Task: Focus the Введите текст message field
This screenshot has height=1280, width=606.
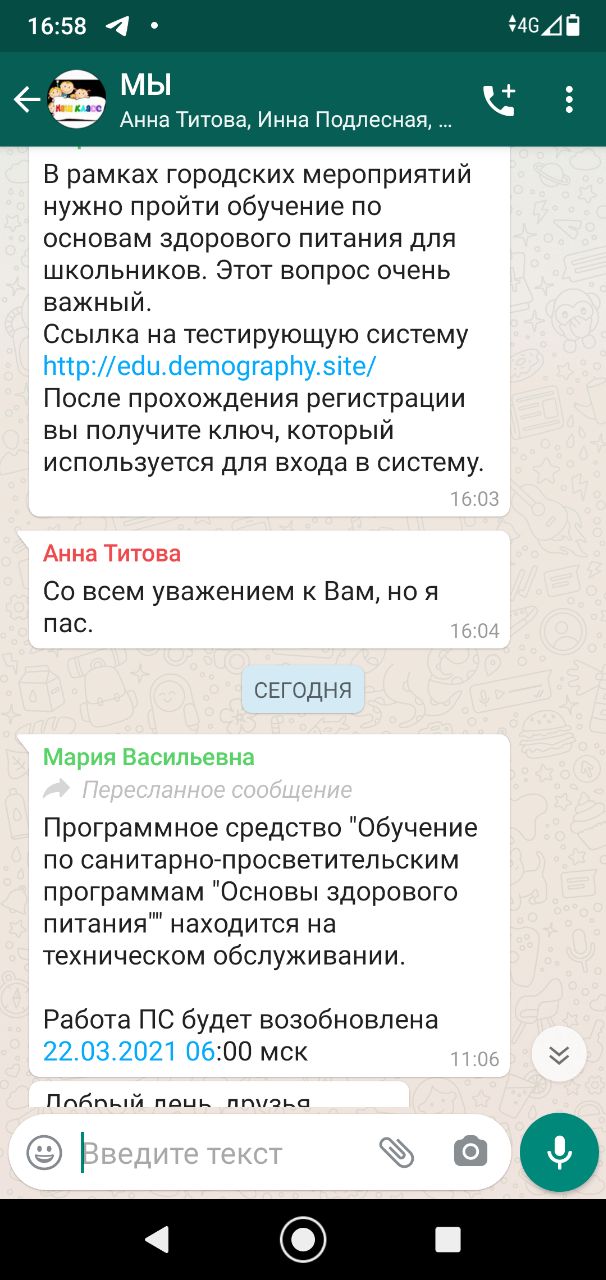Action: click(222, 1153)
